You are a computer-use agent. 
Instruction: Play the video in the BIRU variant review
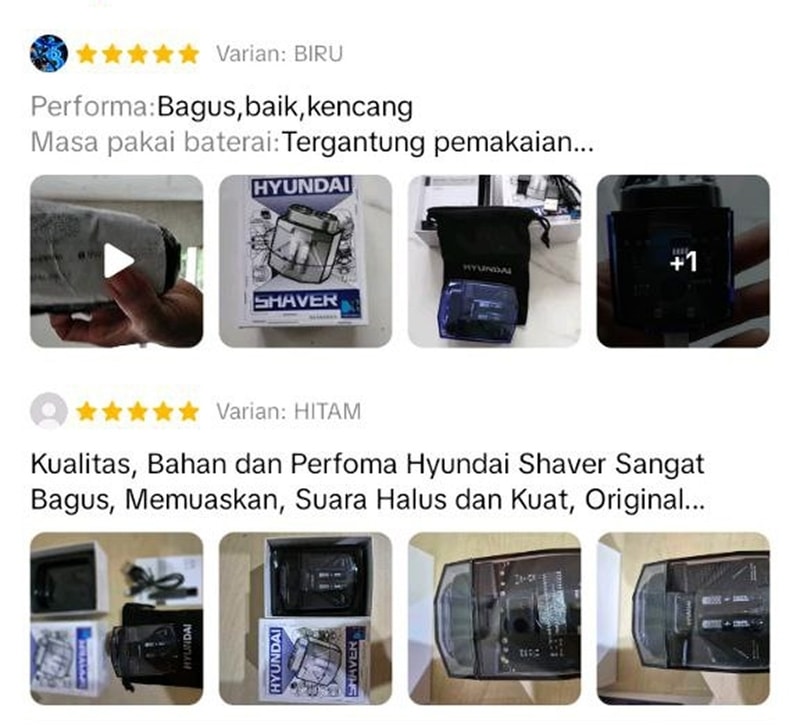pos(117,261)
